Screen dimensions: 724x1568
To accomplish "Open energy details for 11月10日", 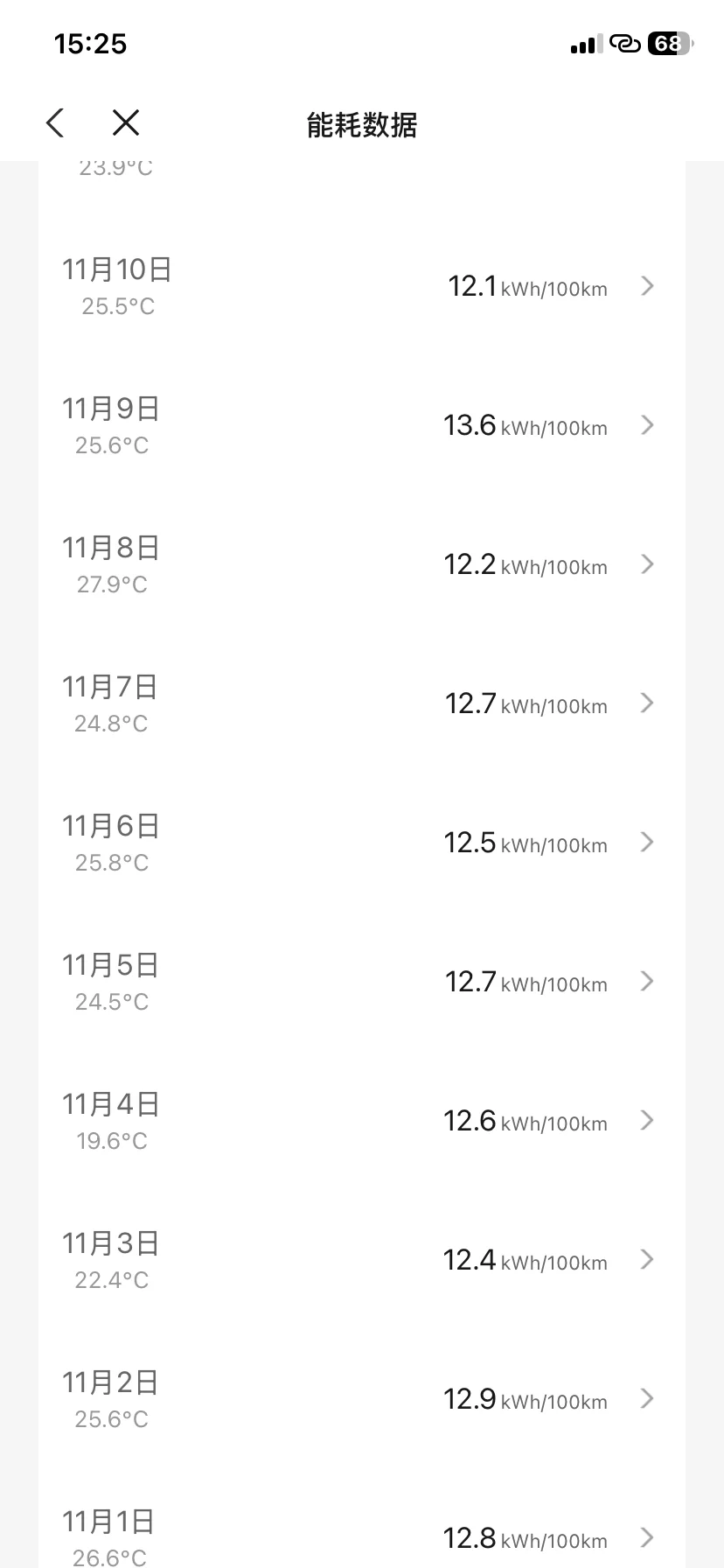I will point(361,287).
